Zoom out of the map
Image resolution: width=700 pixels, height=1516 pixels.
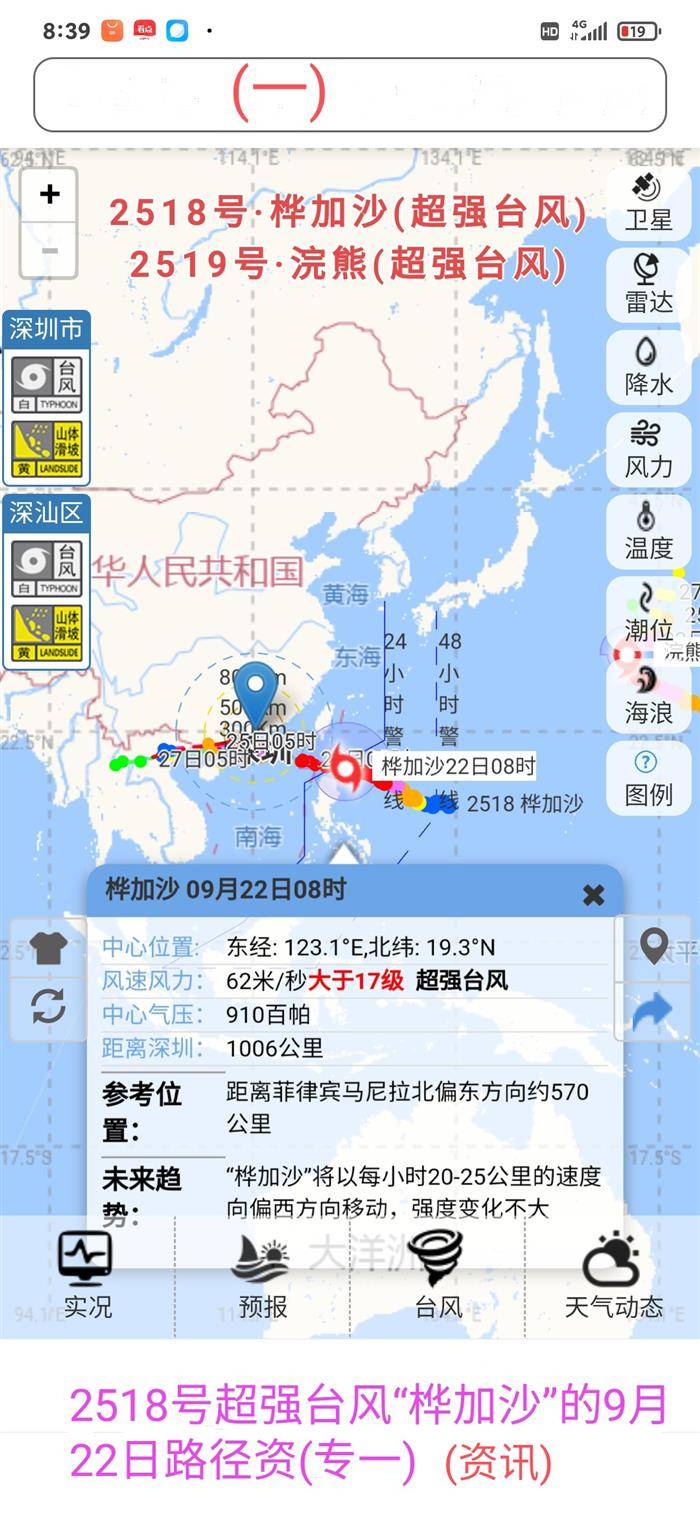tap(49, 250)
